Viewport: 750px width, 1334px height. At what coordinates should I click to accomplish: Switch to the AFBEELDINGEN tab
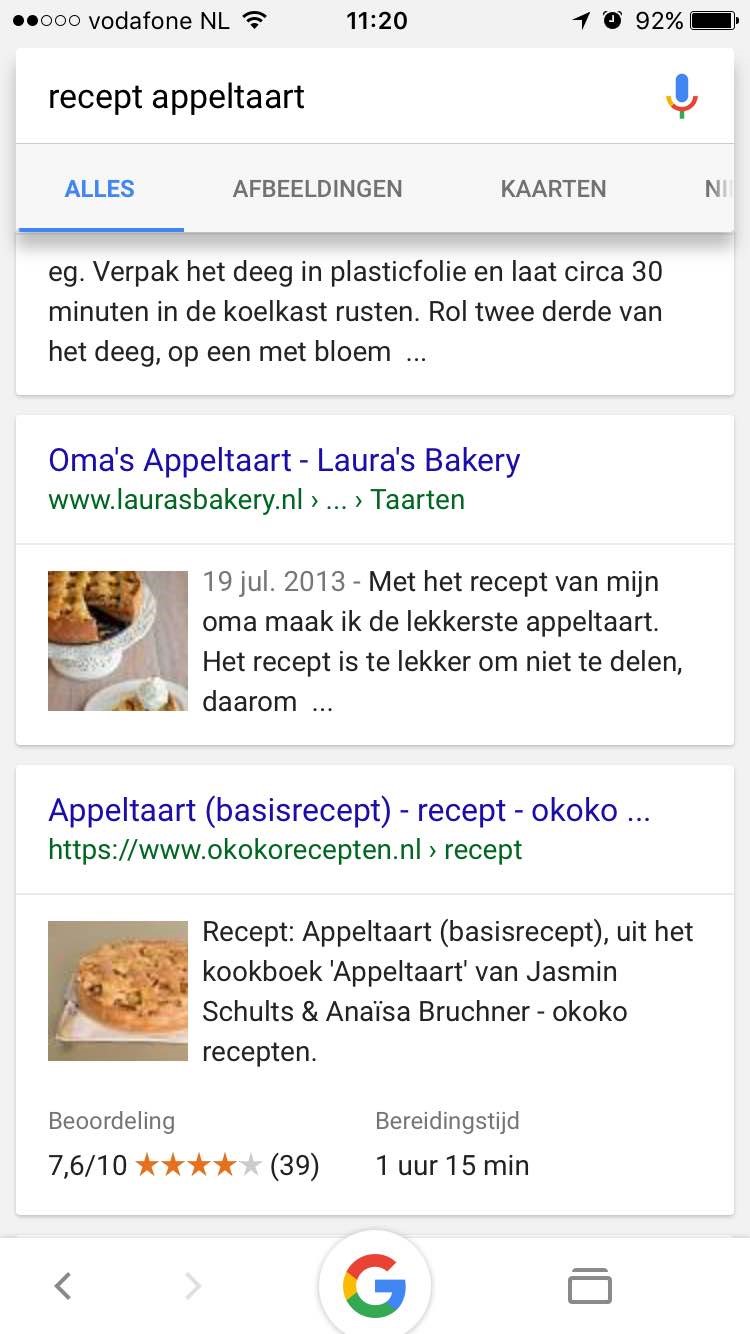[317, 189]
